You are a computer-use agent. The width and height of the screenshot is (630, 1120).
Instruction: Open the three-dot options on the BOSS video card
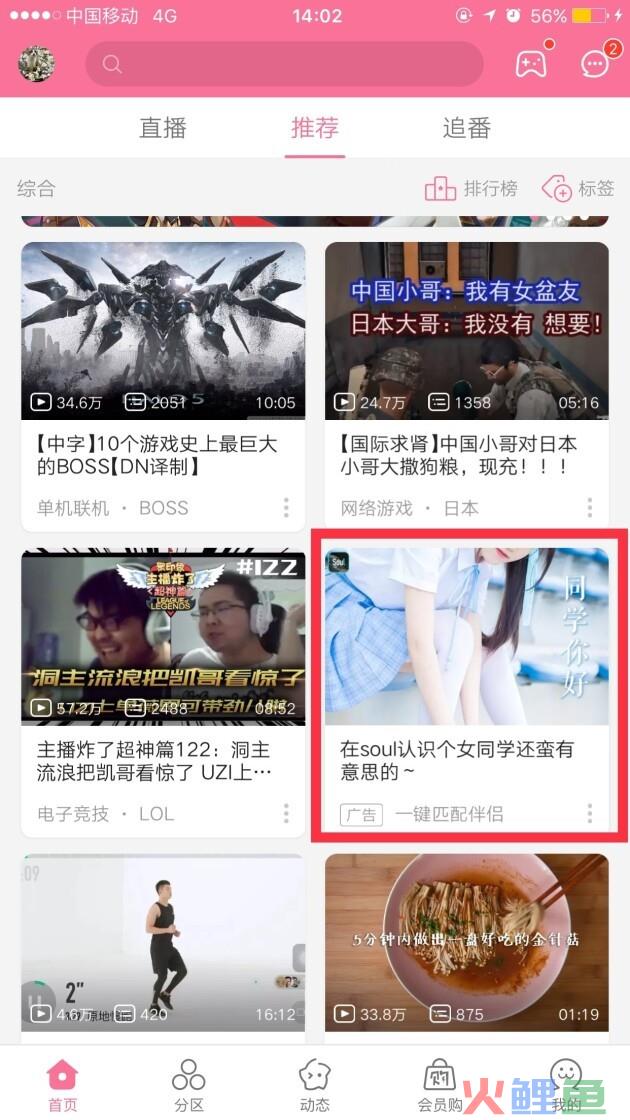point(286,508)
